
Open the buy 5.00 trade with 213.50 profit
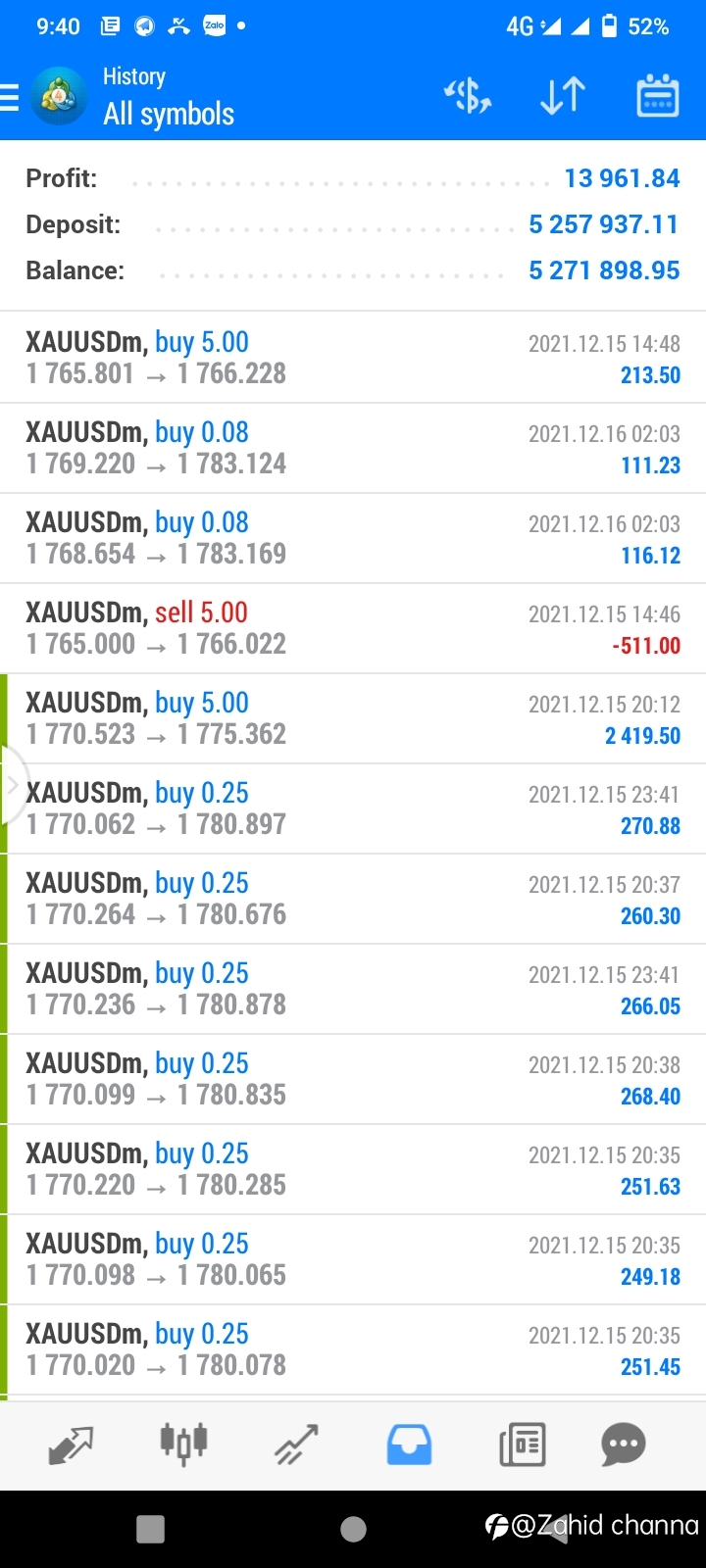click(x=353, y=358)
